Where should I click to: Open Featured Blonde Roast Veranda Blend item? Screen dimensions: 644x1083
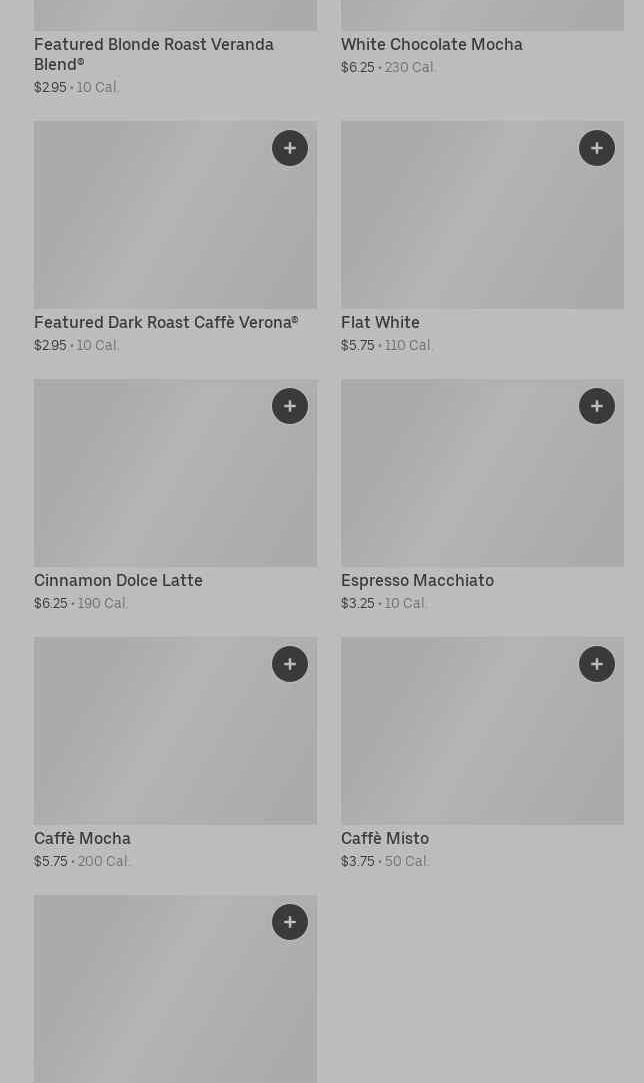pyautogui.click(x=154, y=45)
